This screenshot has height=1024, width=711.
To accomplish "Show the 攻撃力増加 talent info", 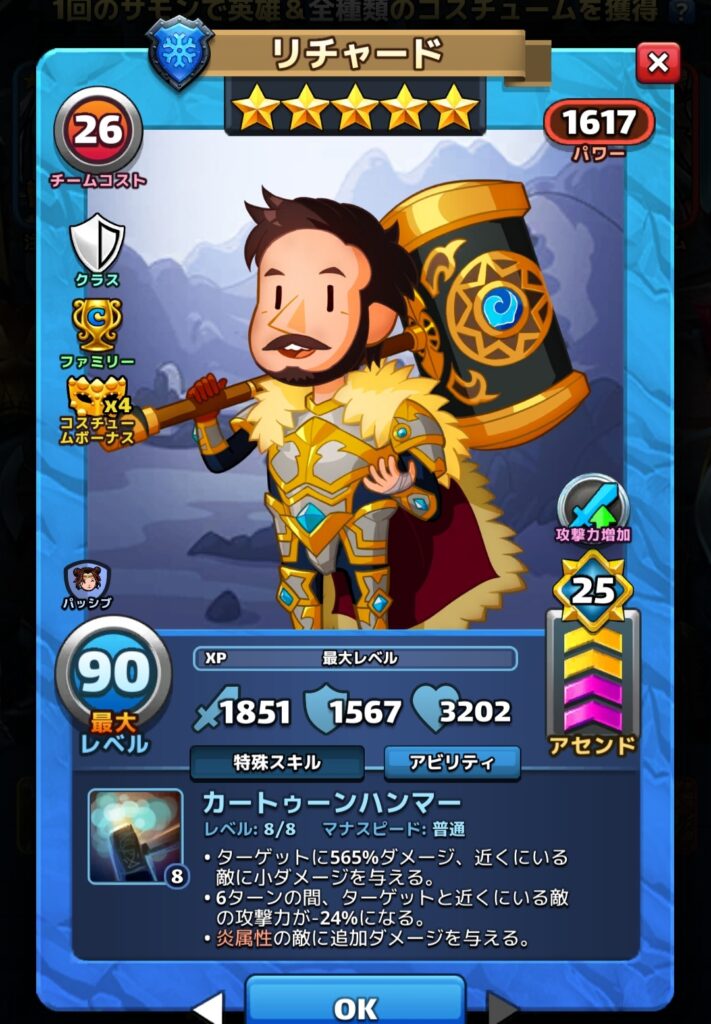I will [x=593, y=503].
